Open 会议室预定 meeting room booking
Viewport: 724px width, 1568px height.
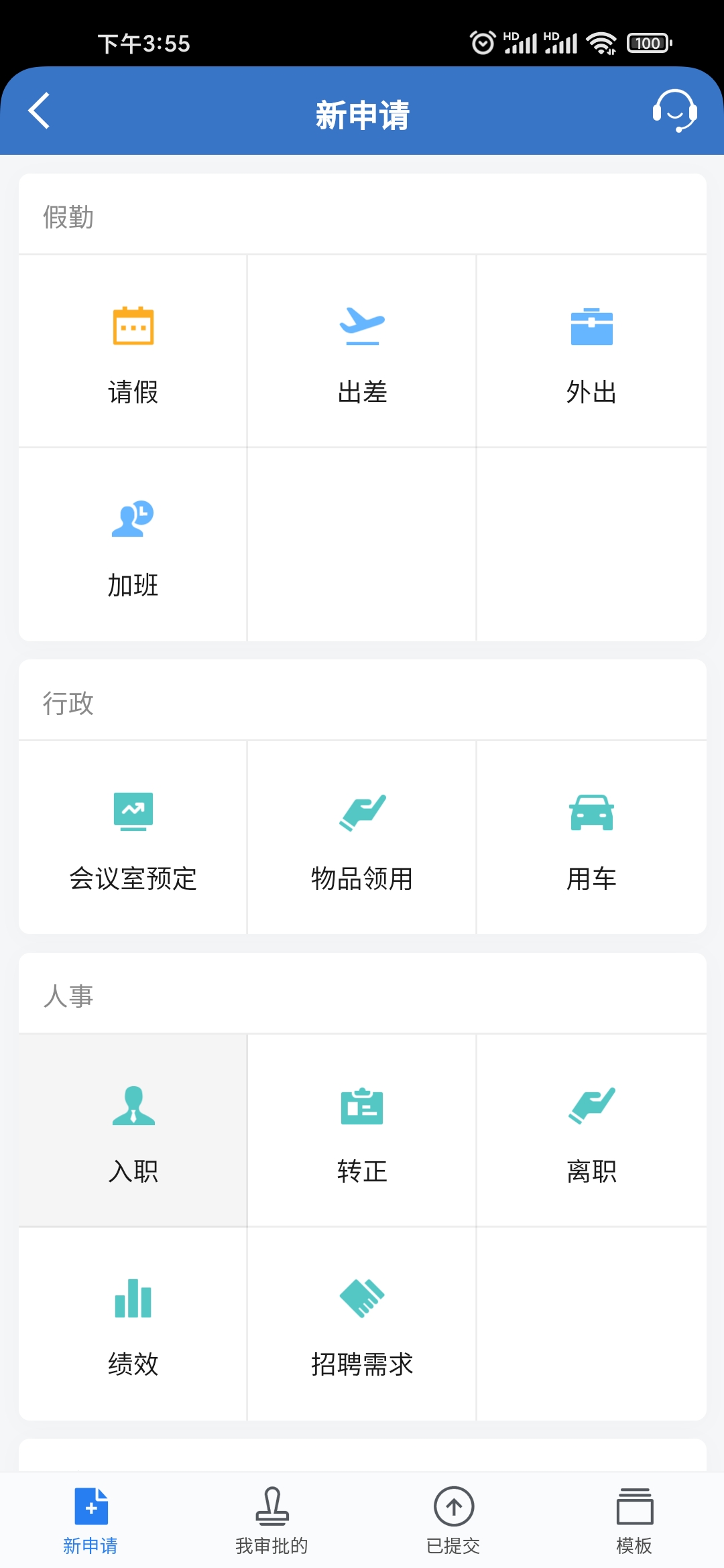pyautogui.click(x=133, y=838)
